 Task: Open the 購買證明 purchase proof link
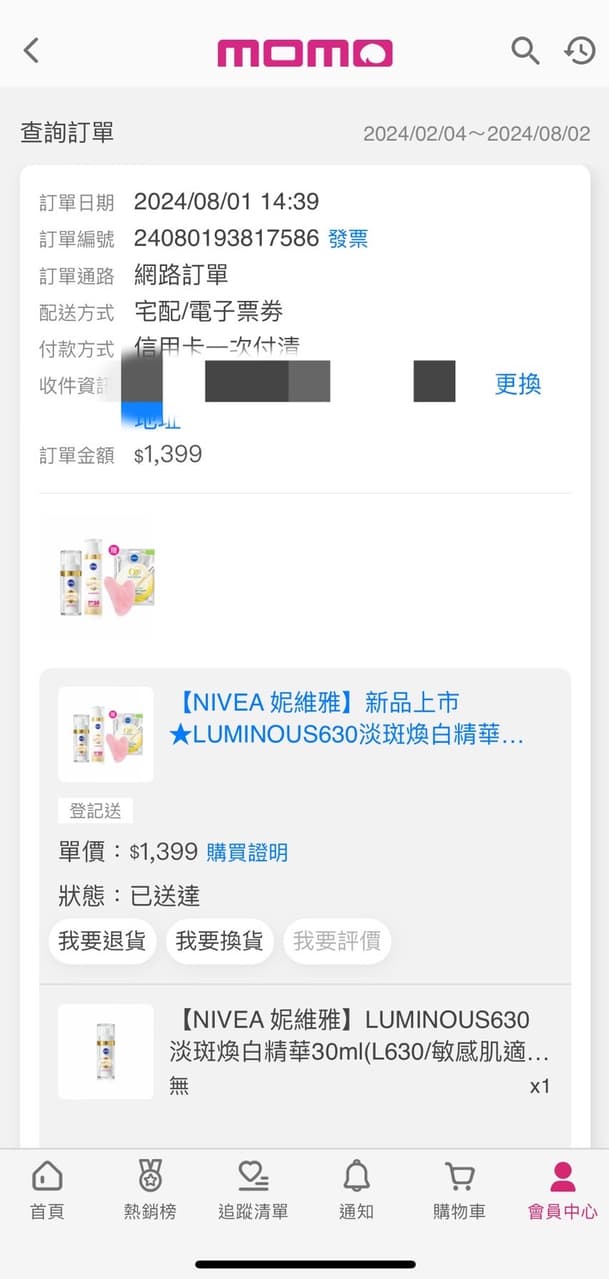coord(247,852)
